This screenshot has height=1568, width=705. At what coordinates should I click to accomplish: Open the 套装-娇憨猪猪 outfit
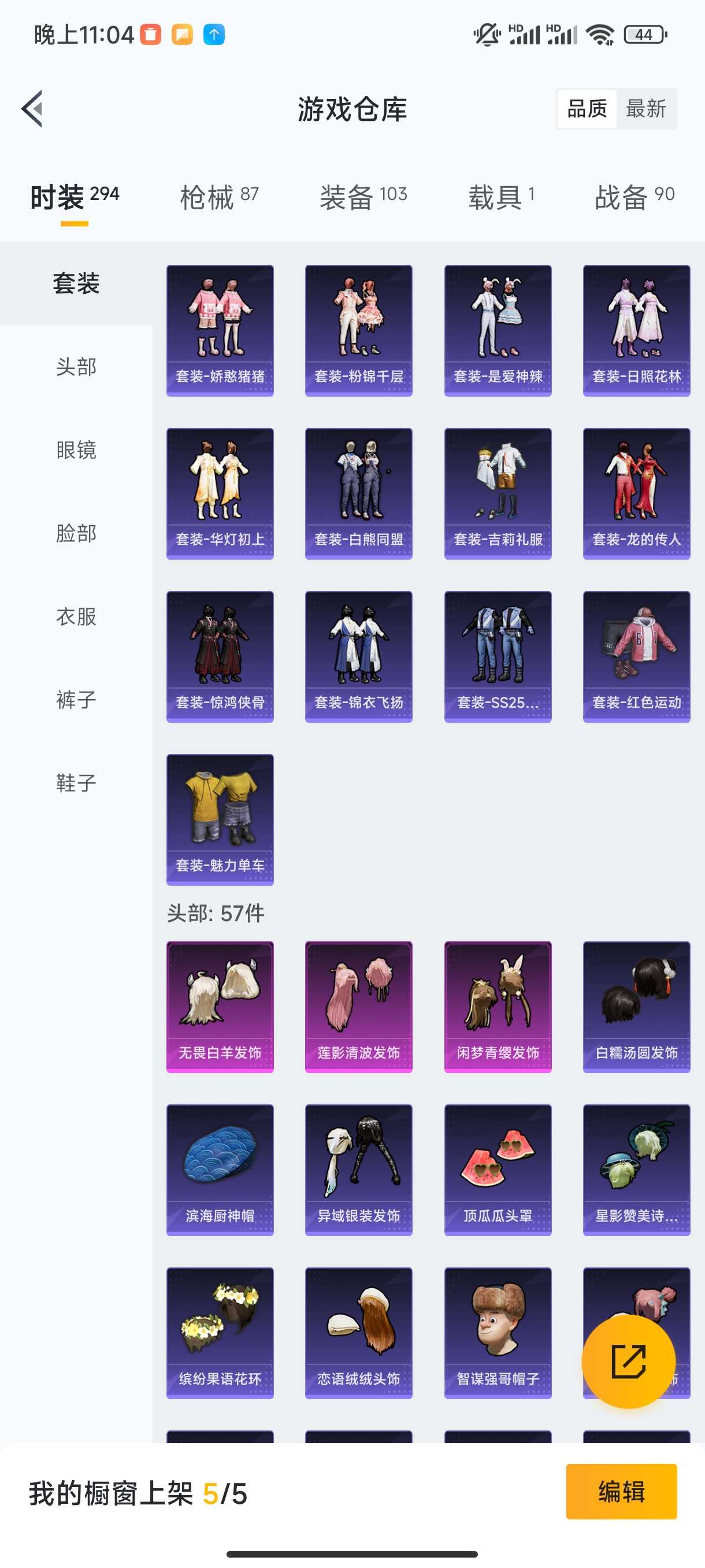tap(220, 331)
